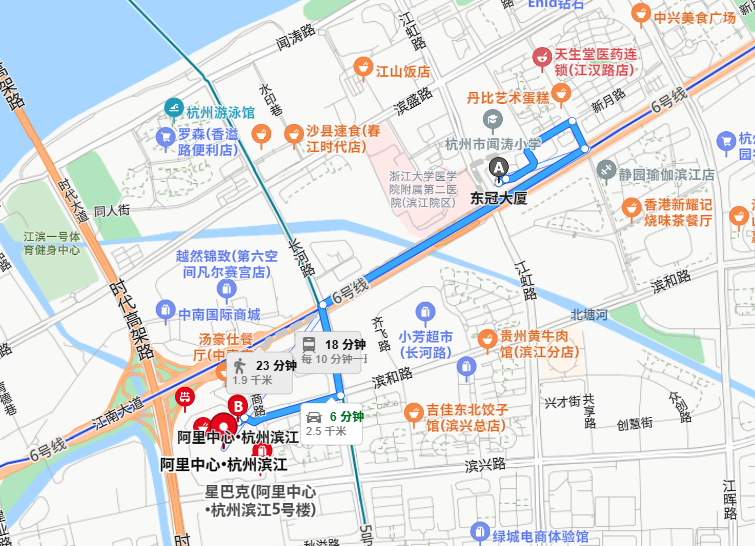755x546 pixels.
Task: Tap start marker A at 东冠大厦
Action: (x=498, y=167)
